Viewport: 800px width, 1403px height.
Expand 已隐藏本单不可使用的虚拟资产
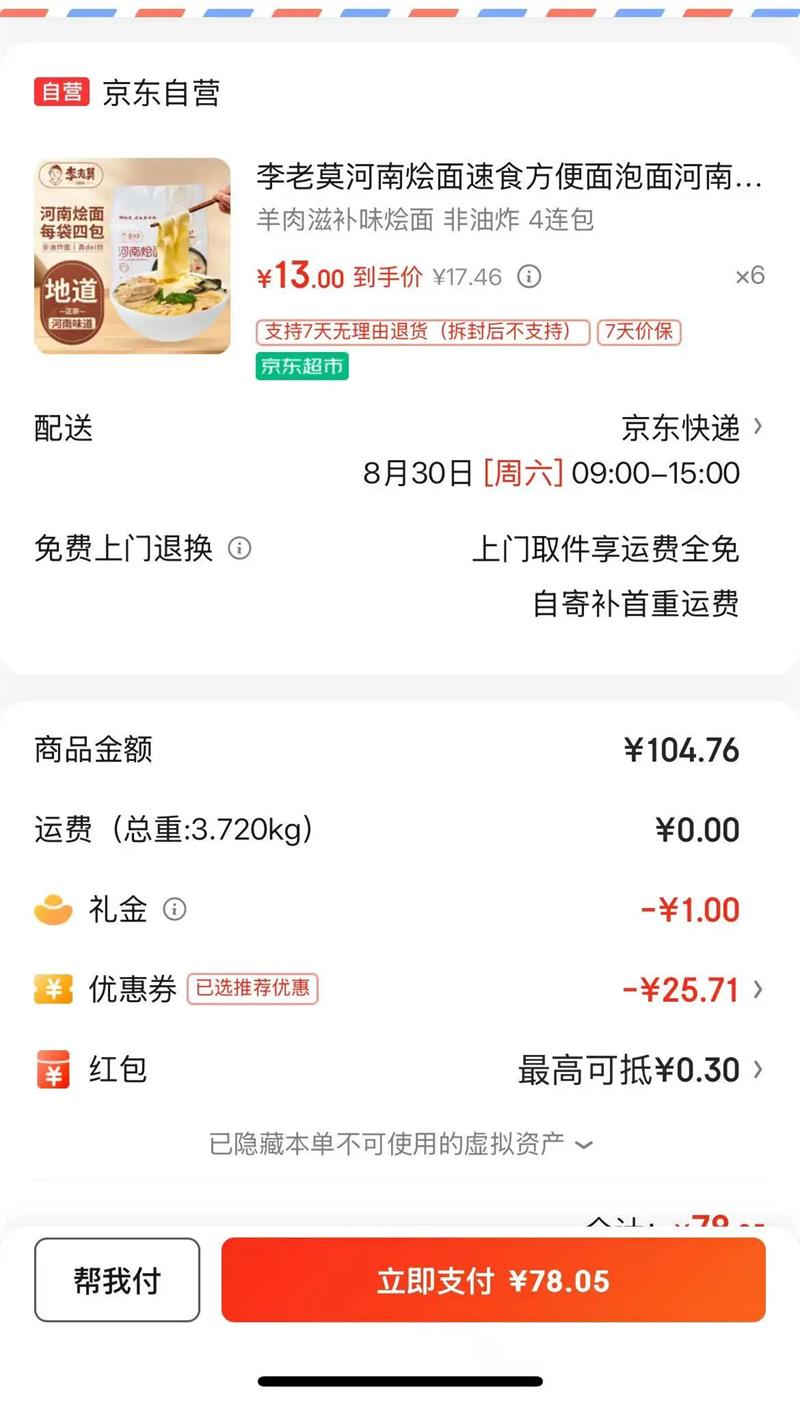(400, 1143)
